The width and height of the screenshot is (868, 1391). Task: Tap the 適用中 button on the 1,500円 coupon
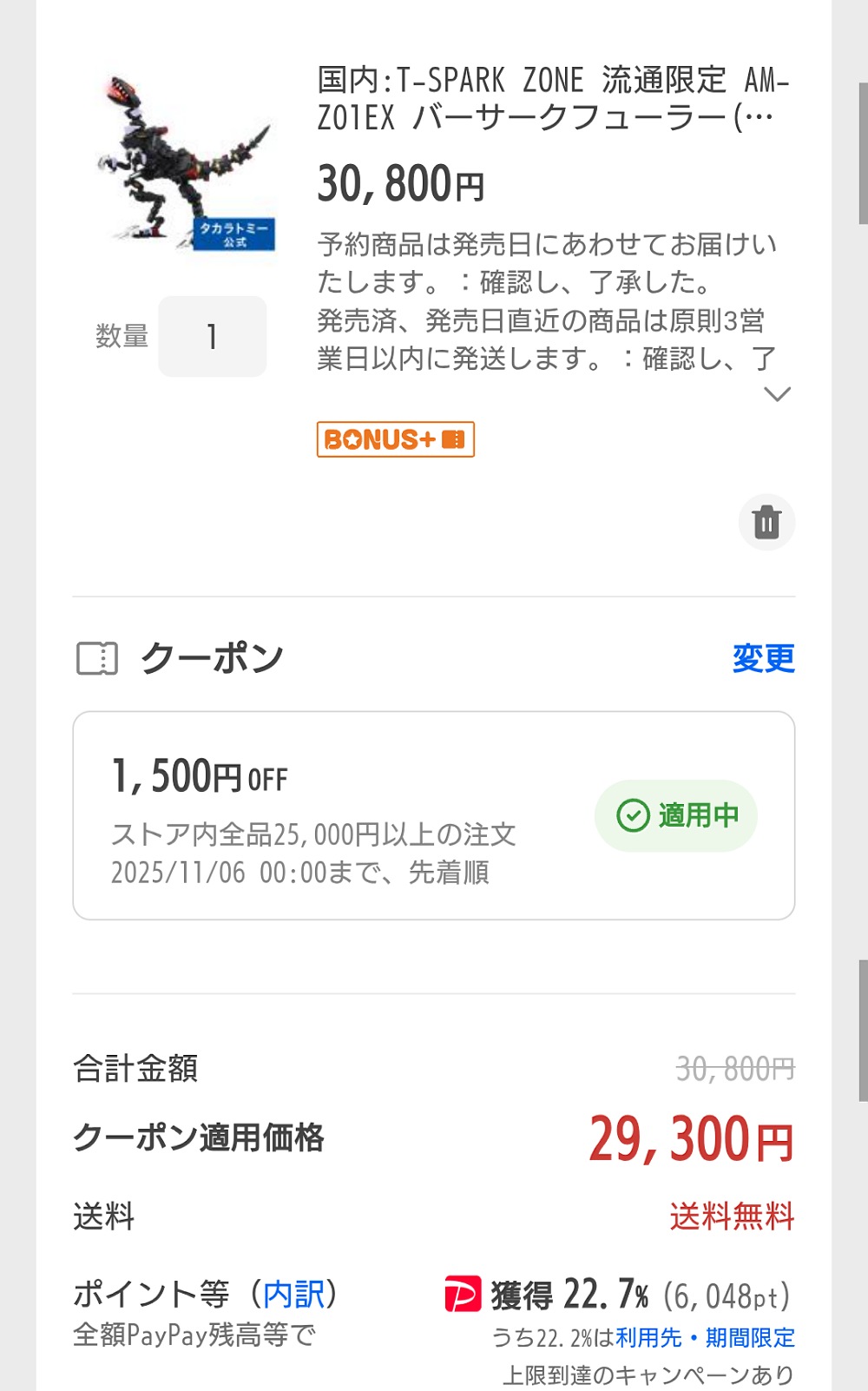pyautogui.click(x=676, y=815)
